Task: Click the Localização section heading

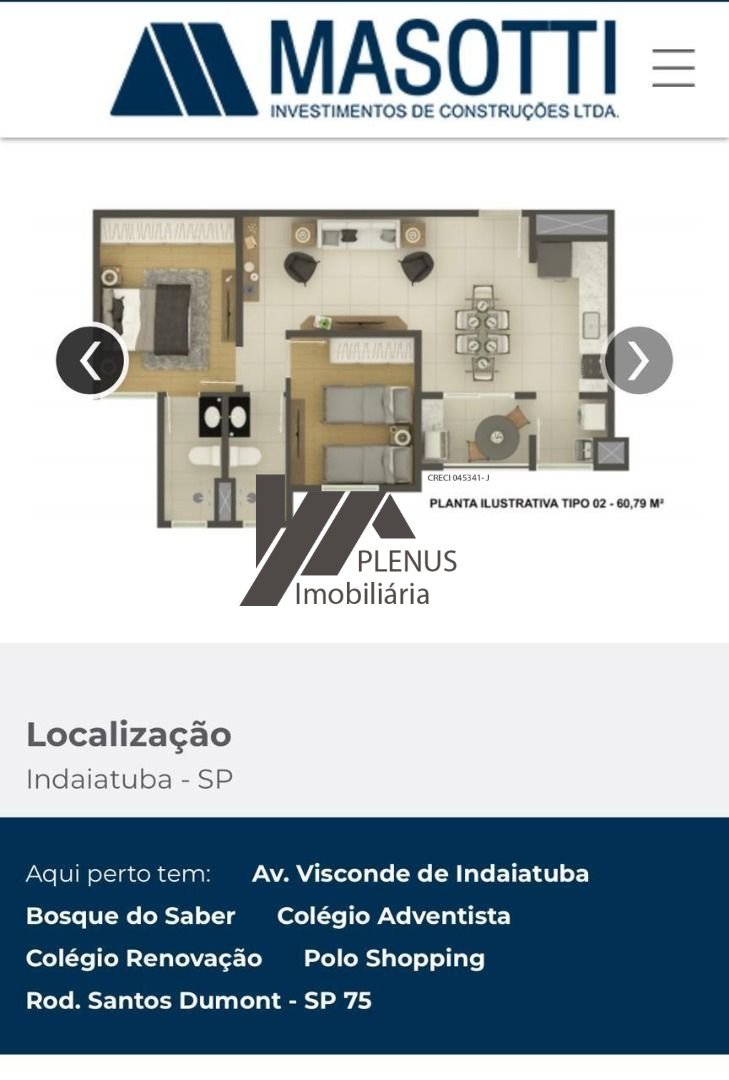Action: pyautogui.click(x=130, y=734)
